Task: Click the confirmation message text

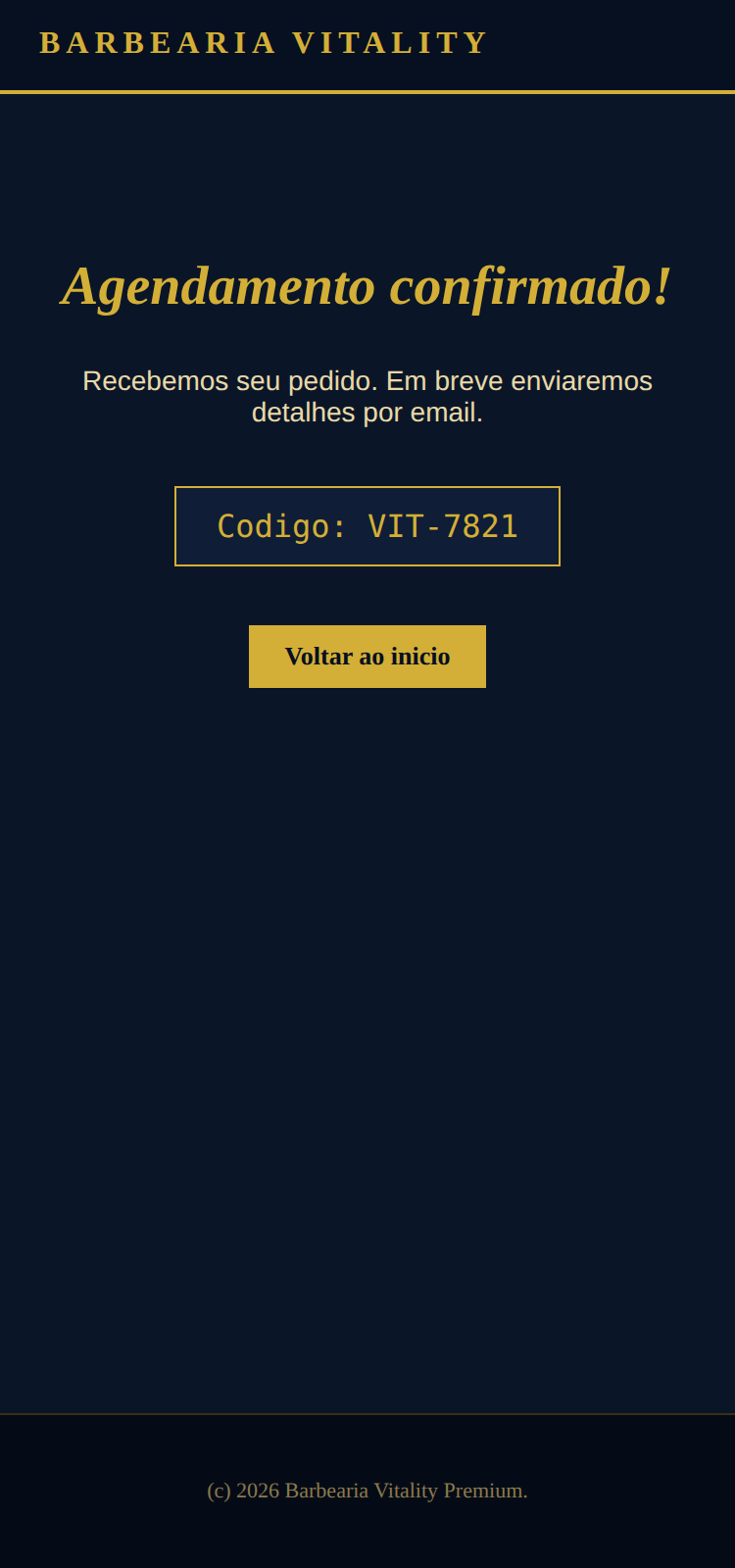Action: [x=367, y=396]
